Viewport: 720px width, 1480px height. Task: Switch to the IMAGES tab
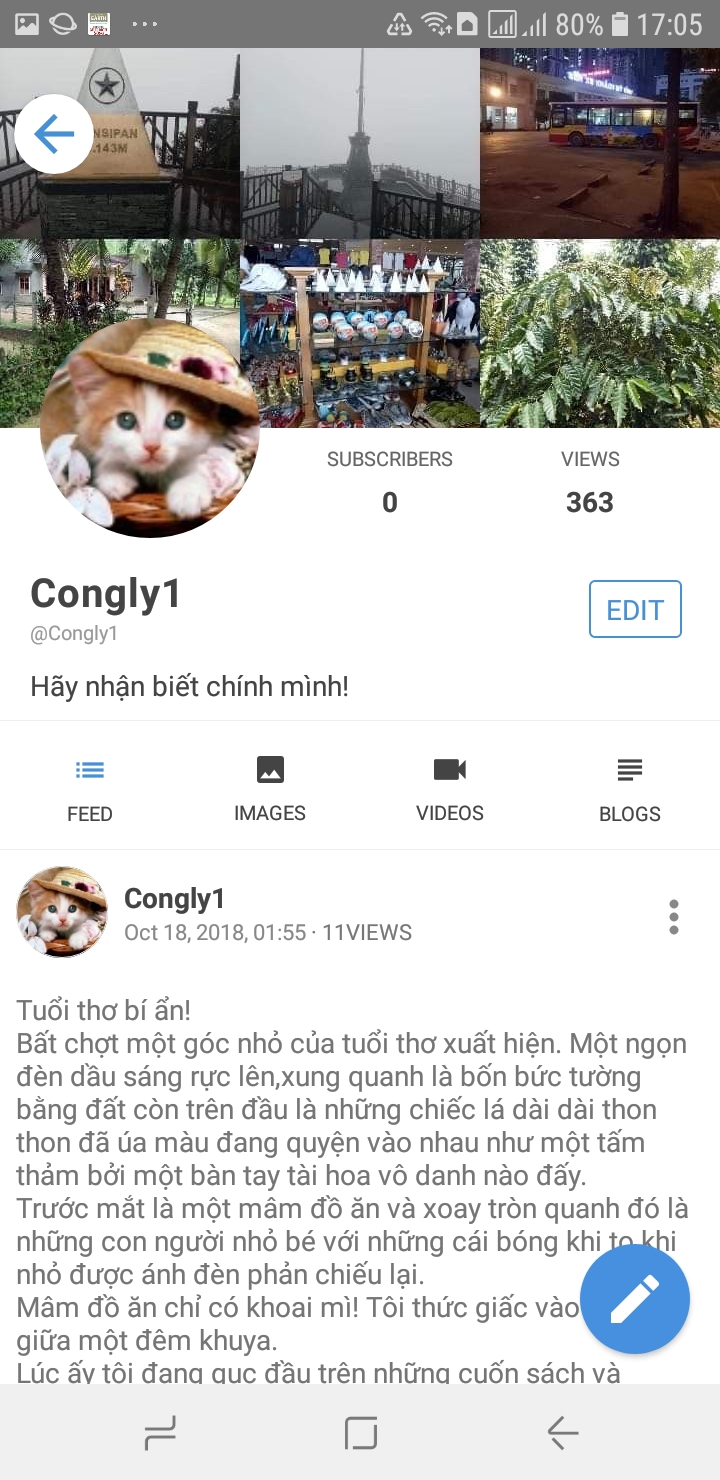pyautogui.click(x=270, y=788)
